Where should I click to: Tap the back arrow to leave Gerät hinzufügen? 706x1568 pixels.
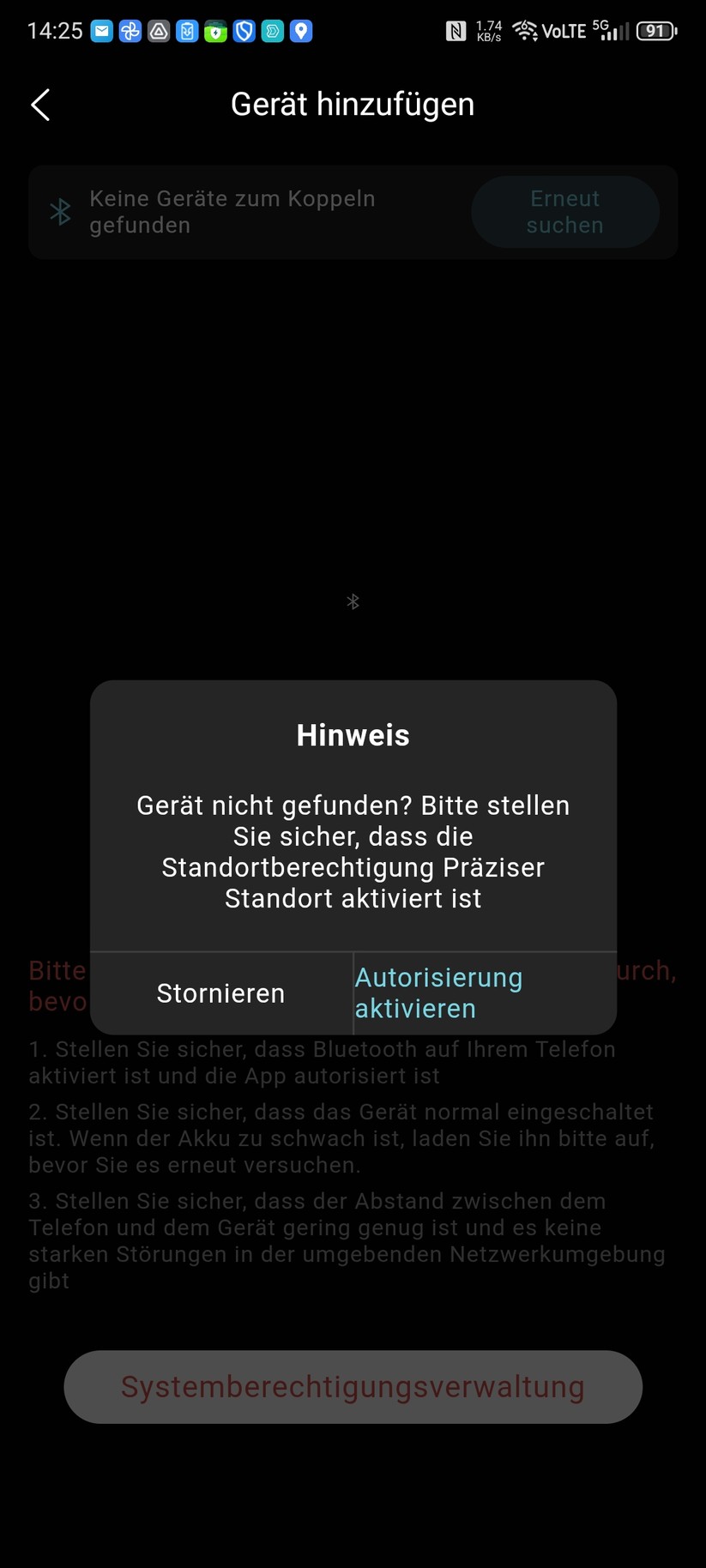(x=40, y=104)
